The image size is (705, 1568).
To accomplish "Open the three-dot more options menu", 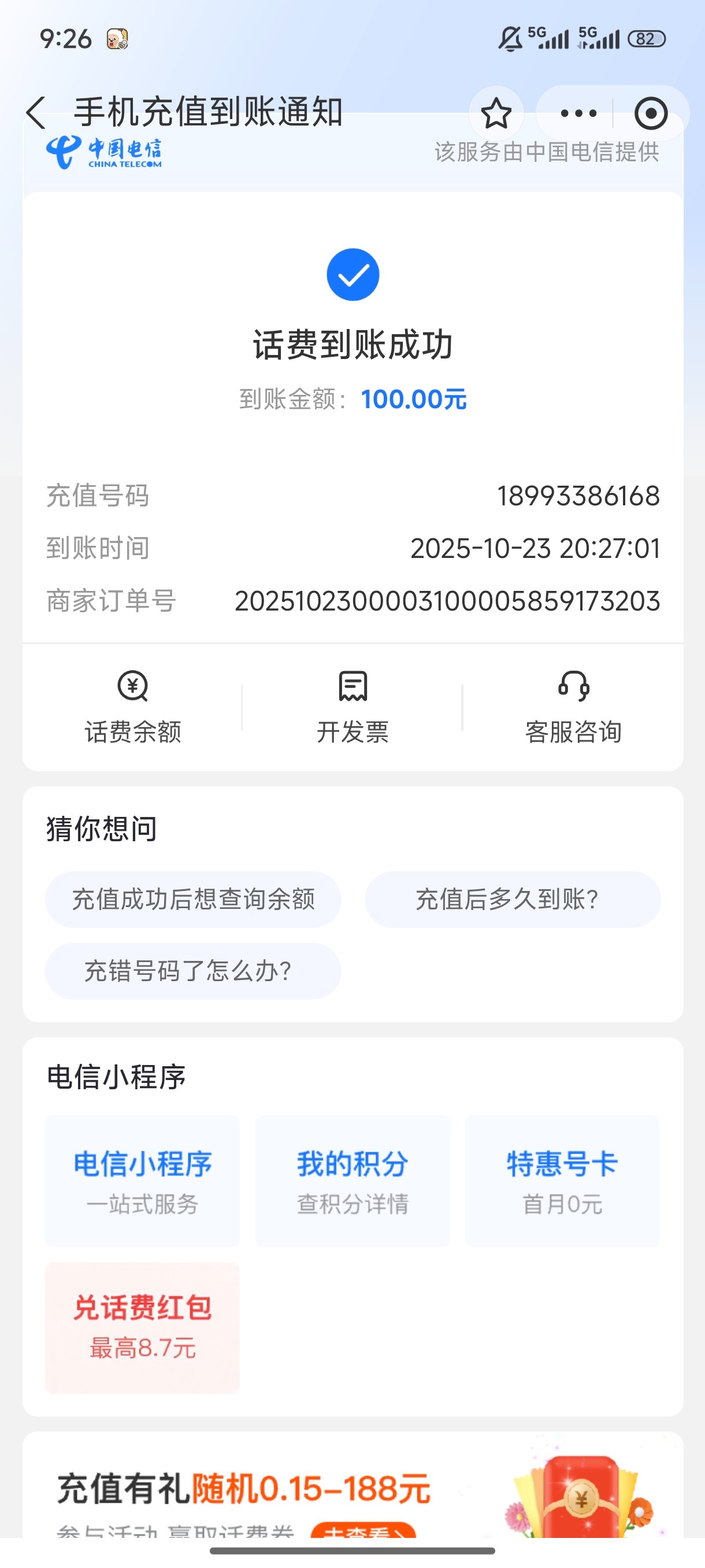I will pos(578,113).
